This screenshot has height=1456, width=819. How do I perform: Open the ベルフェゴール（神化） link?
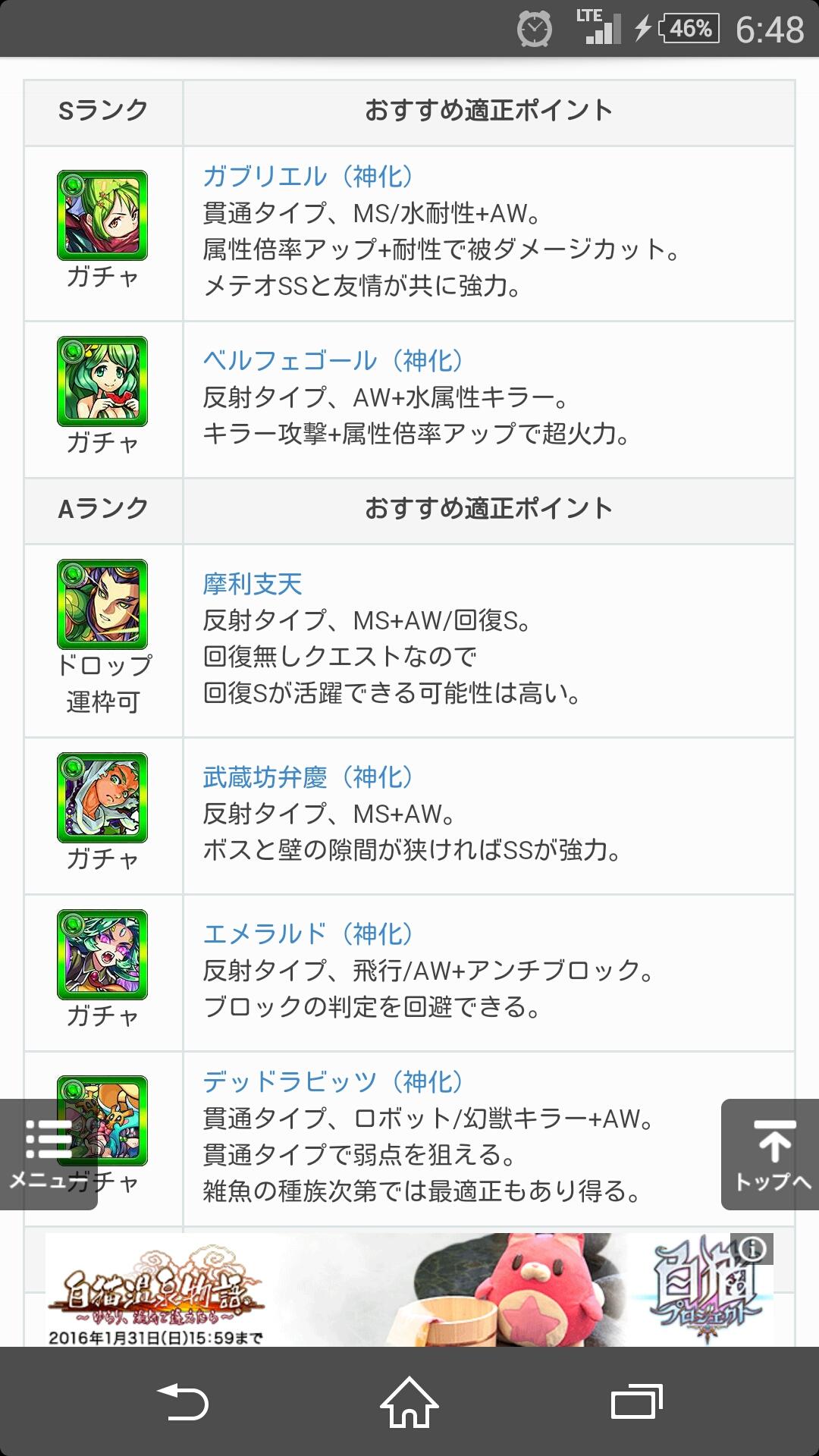pyautogui.click(x=332, y=361)
